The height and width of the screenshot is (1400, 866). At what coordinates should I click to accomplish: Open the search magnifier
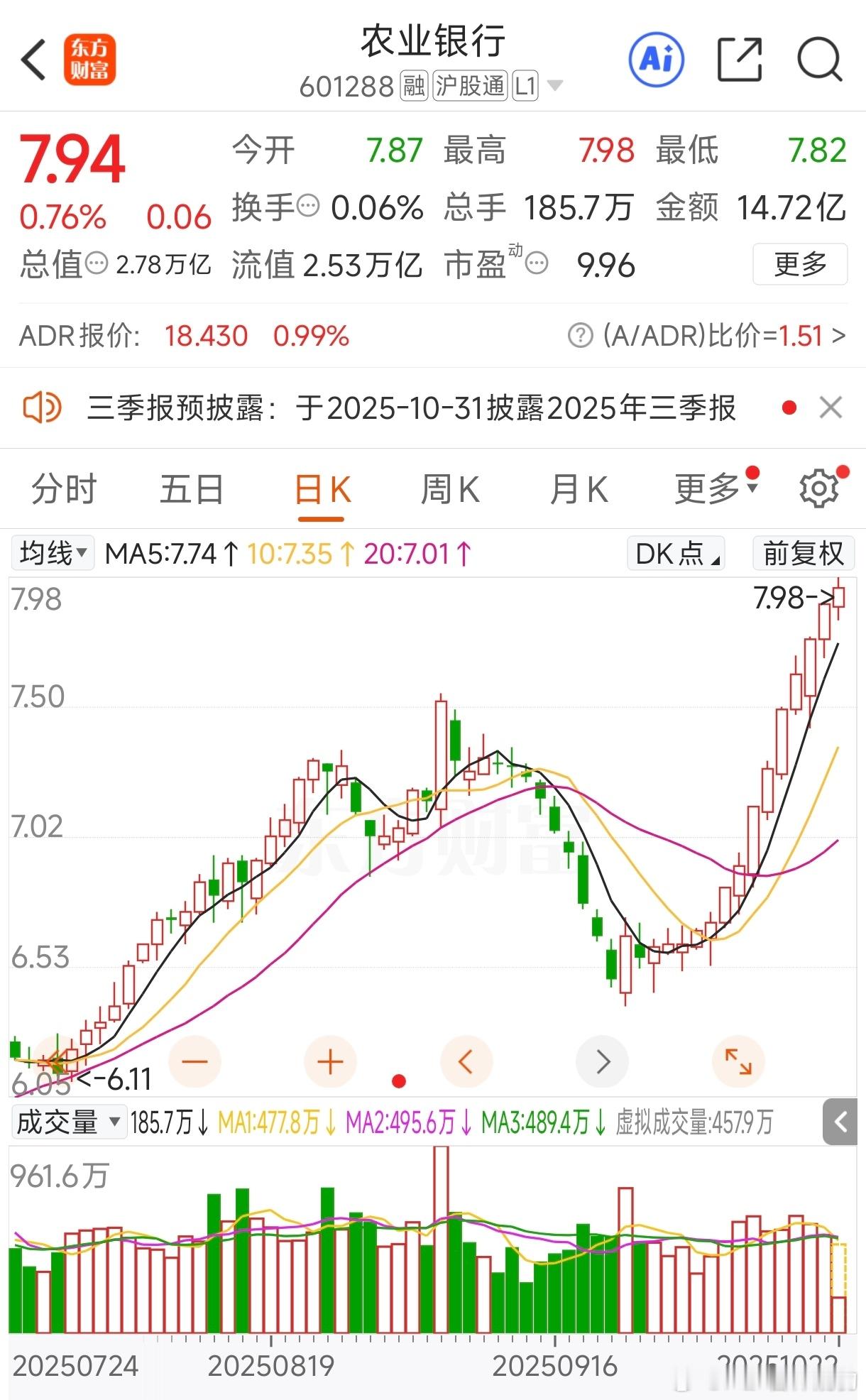coord(820,60)
